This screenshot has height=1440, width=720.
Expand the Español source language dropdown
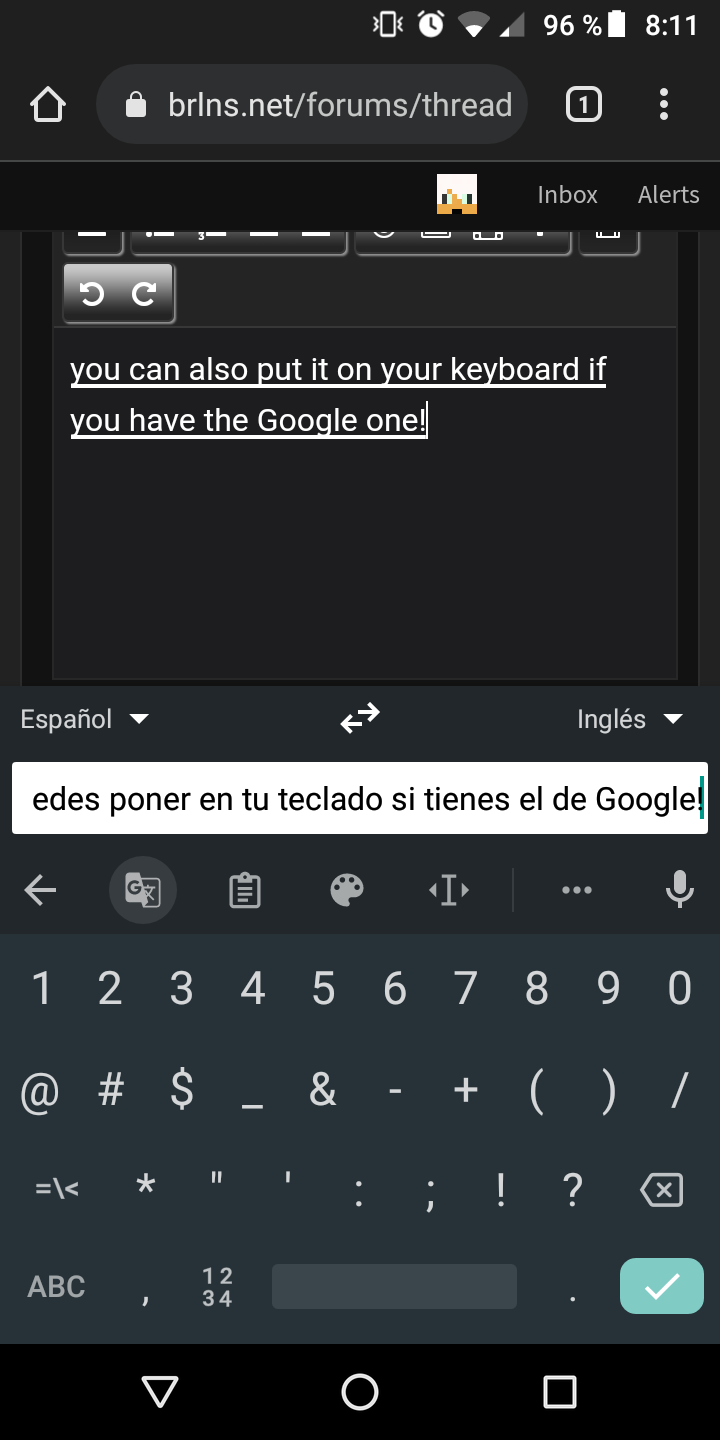coord(85,719)
